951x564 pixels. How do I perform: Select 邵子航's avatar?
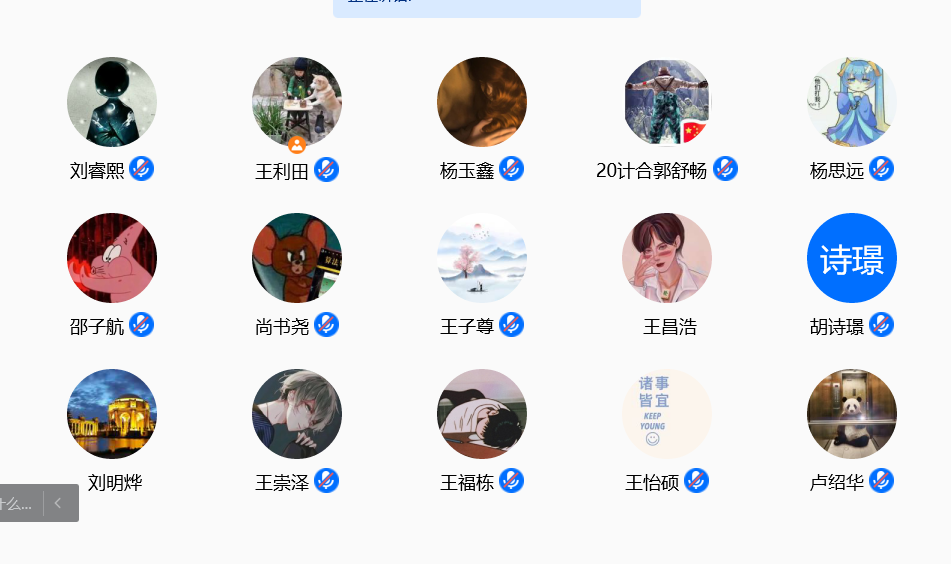[x=112, y=258]
